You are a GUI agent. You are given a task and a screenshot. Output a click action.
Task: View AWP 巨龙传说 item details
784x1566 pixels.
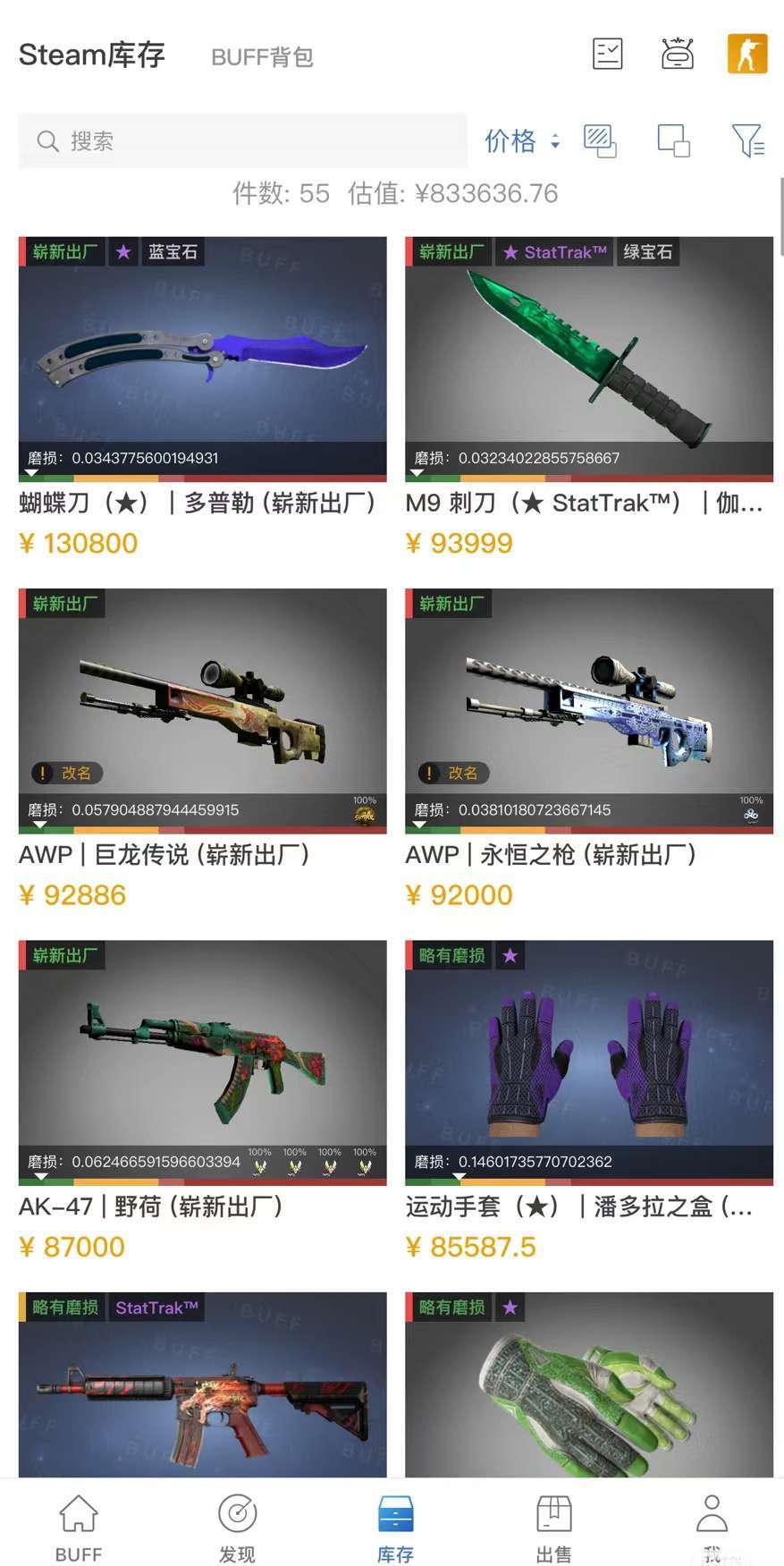click(x=203, y=749)
